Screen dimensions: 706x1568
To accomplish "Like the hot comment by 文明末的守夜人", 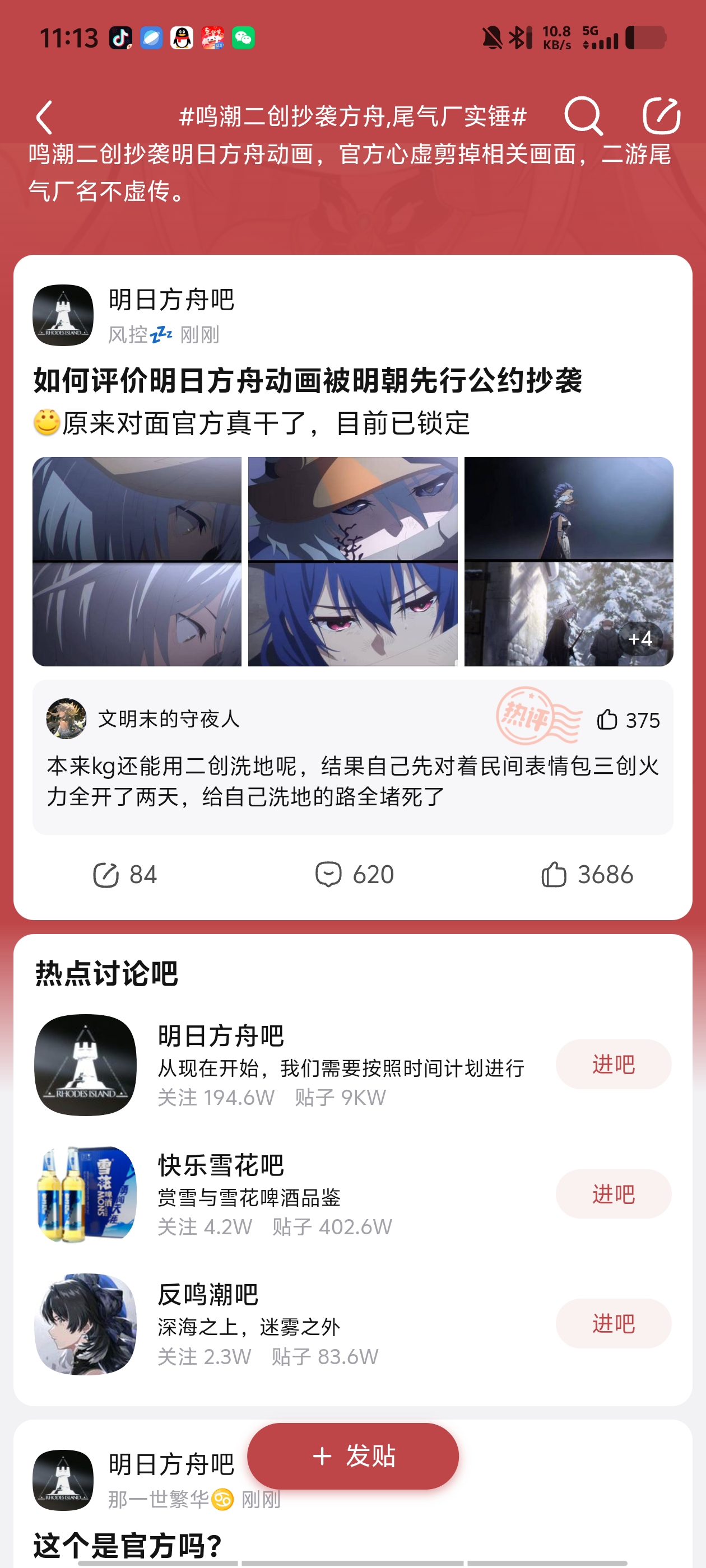I will click(x=628, y=720).
